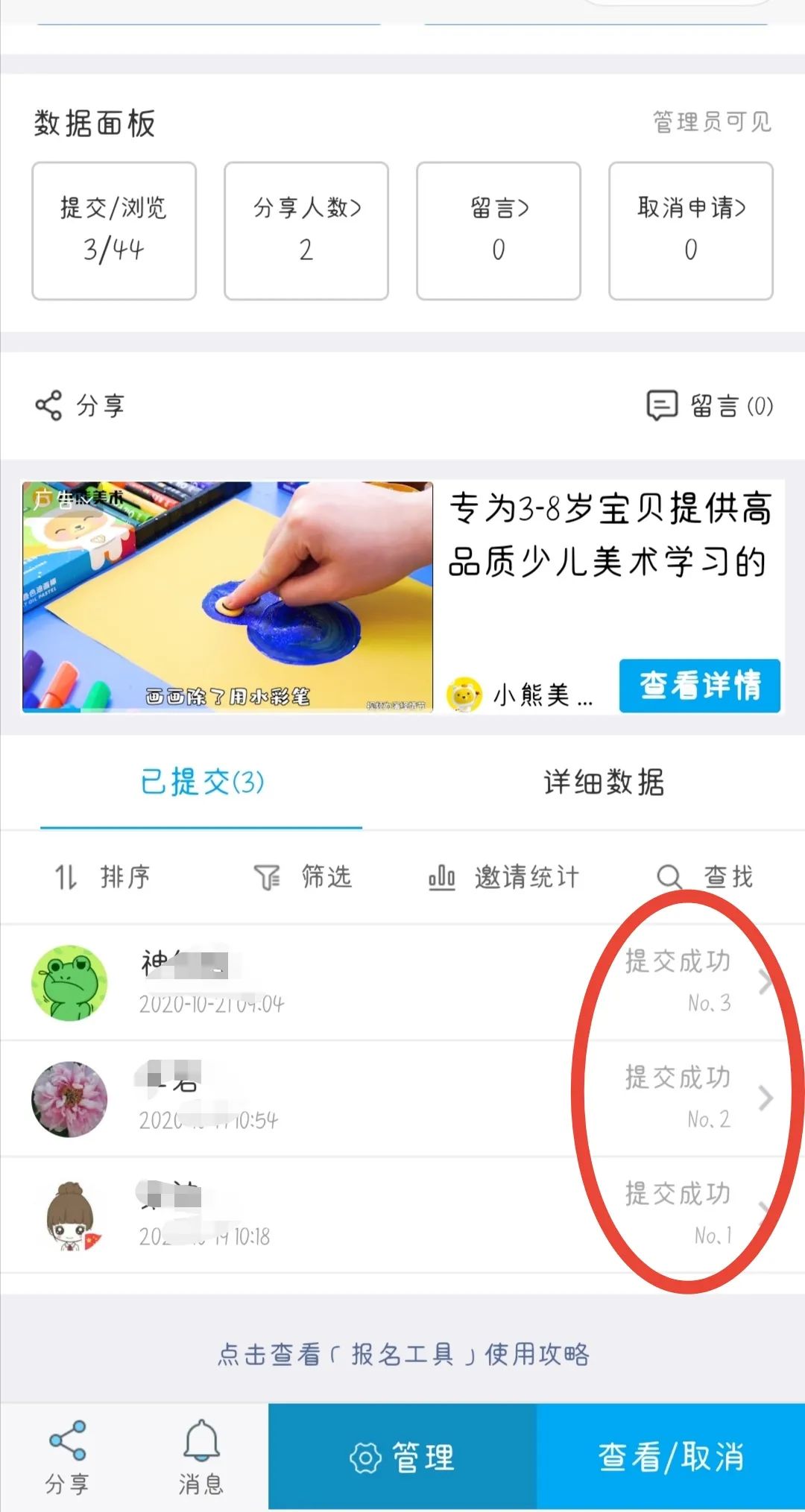Open submission No. 3 with frog avatar
Screen dimensions: 805x1512
tap(402, 982)
